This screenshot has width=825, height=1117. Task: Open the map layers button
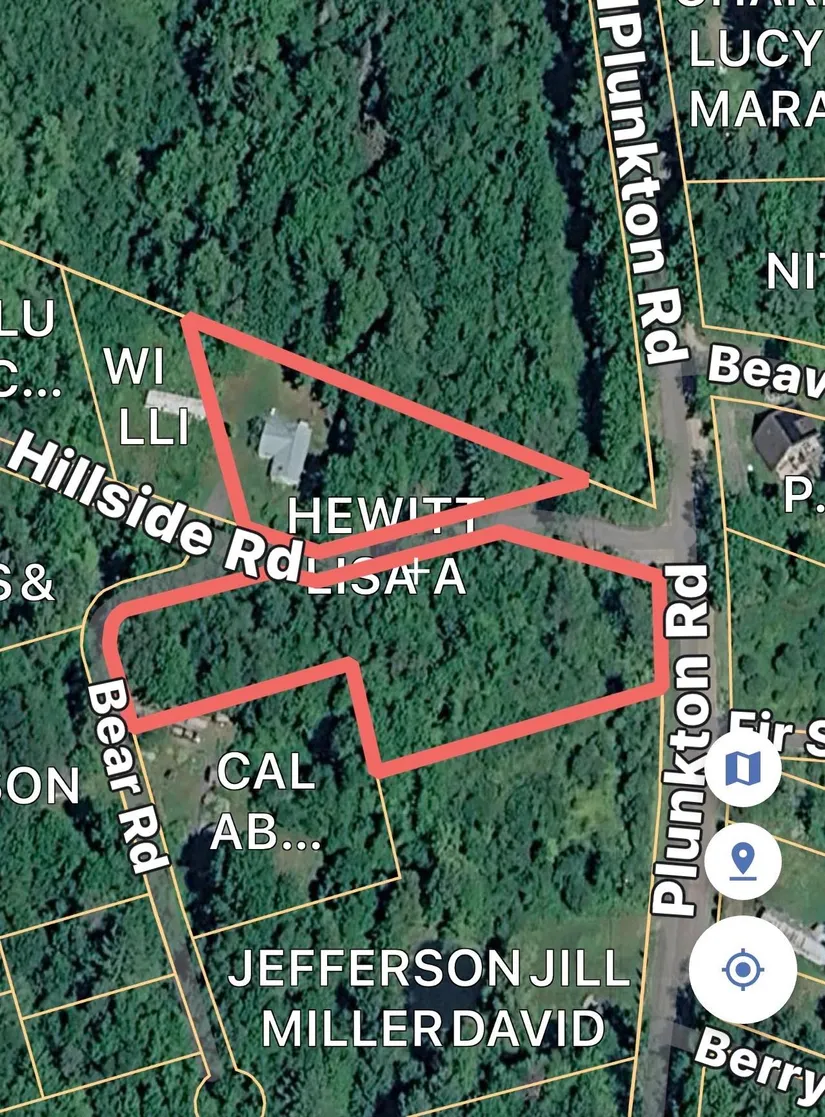coord(742,768)
